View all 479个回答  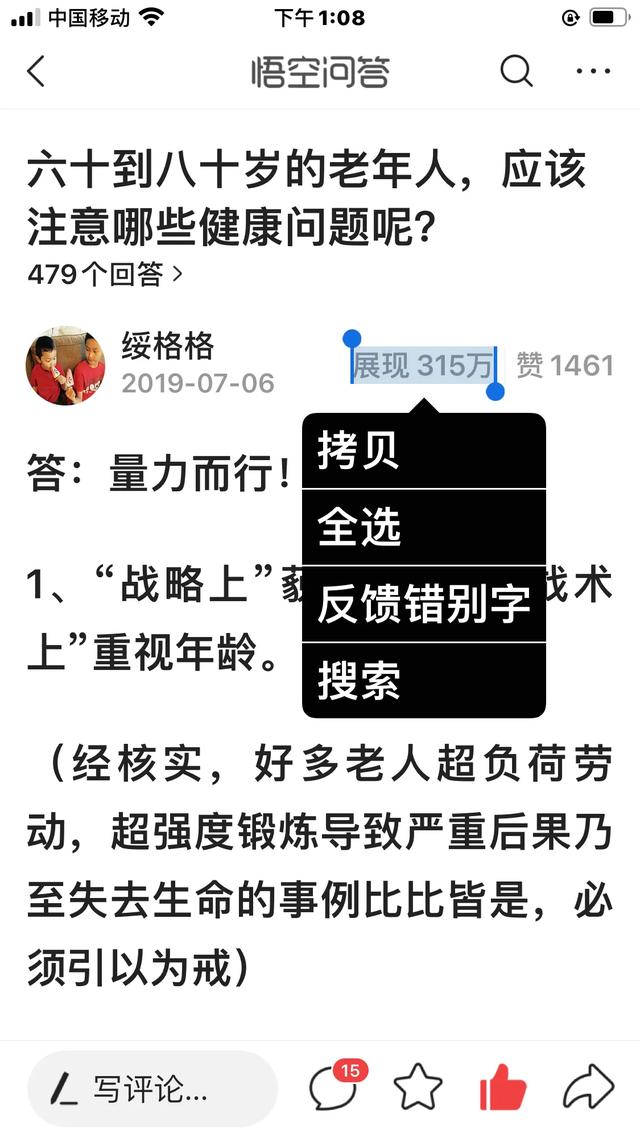click(105, 274)
